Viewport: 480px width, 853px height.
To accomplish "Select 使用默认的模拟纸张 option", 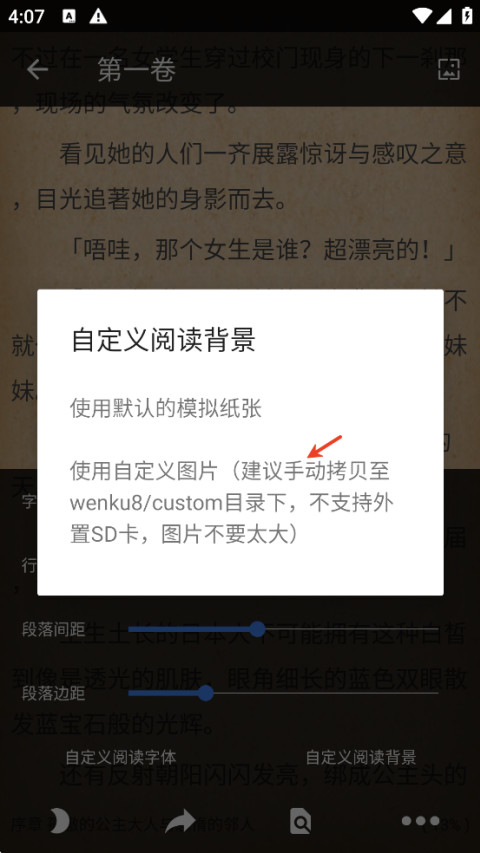I will (x=240, y=409).
